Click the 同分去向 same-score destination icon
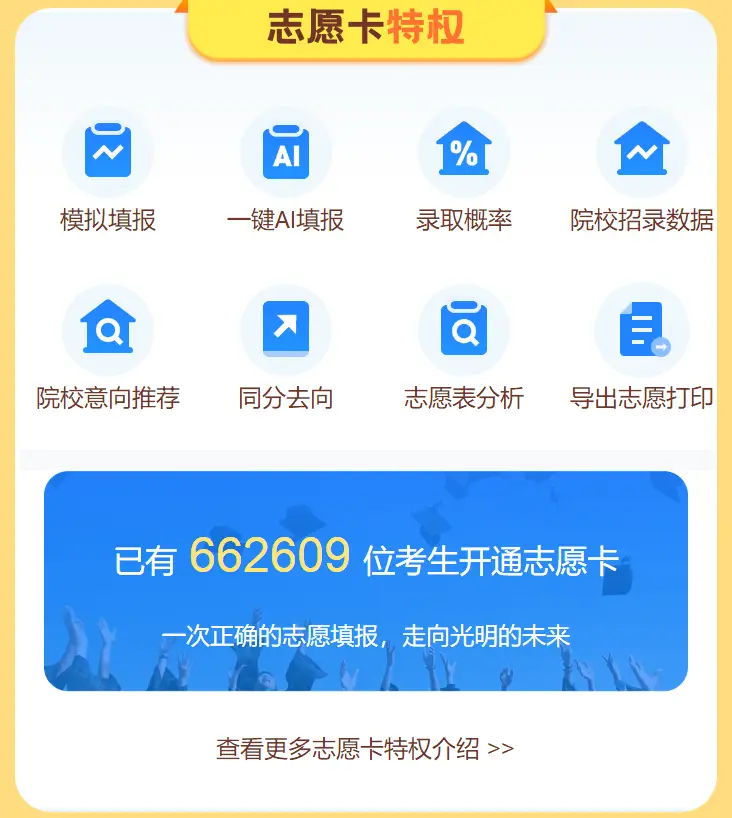732x818 pixels. pos(286,325)
